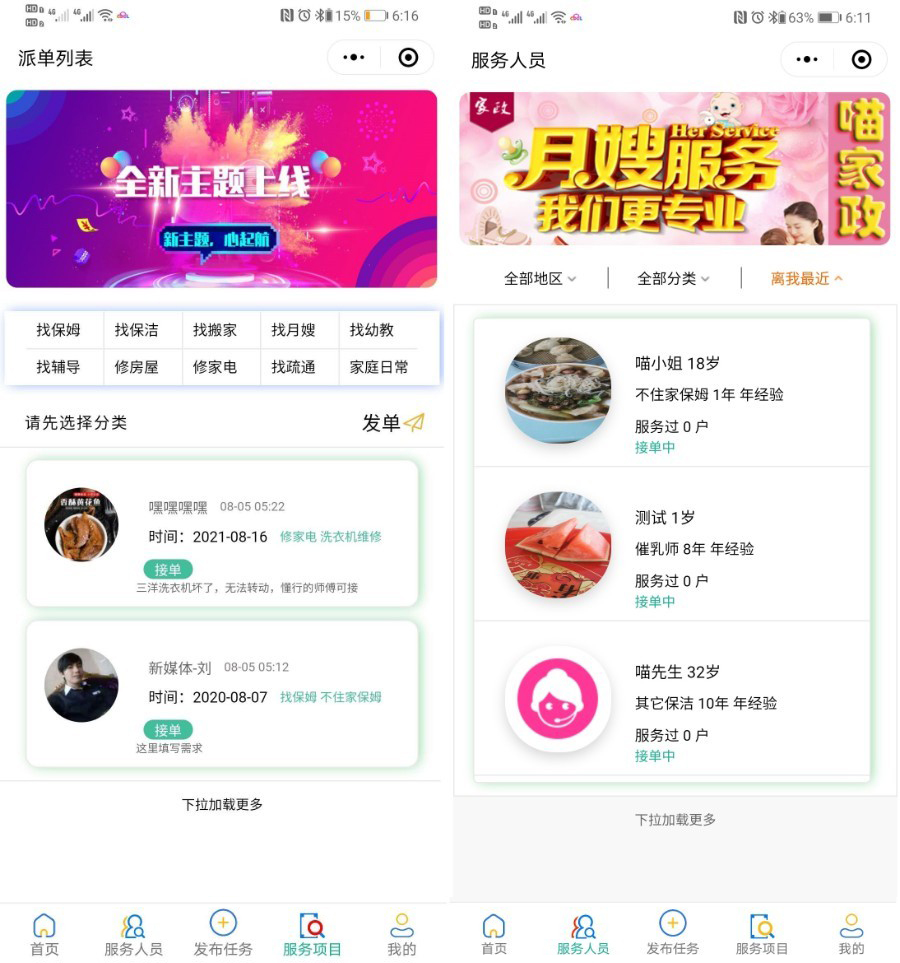The width and height of the screenshot is (900, 963).
Task: Select the 找保姆 category
Action: [58, 330]
